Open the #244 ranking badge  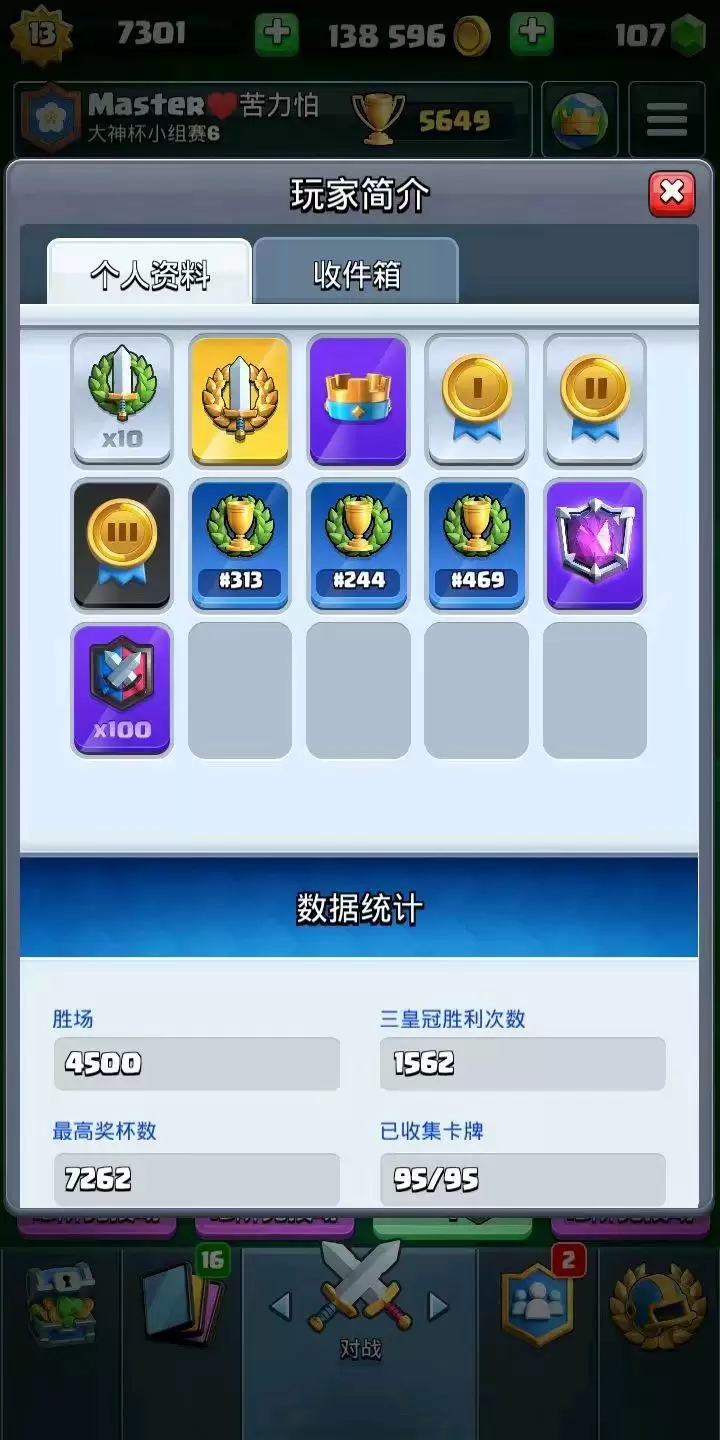tap(358, 545)
